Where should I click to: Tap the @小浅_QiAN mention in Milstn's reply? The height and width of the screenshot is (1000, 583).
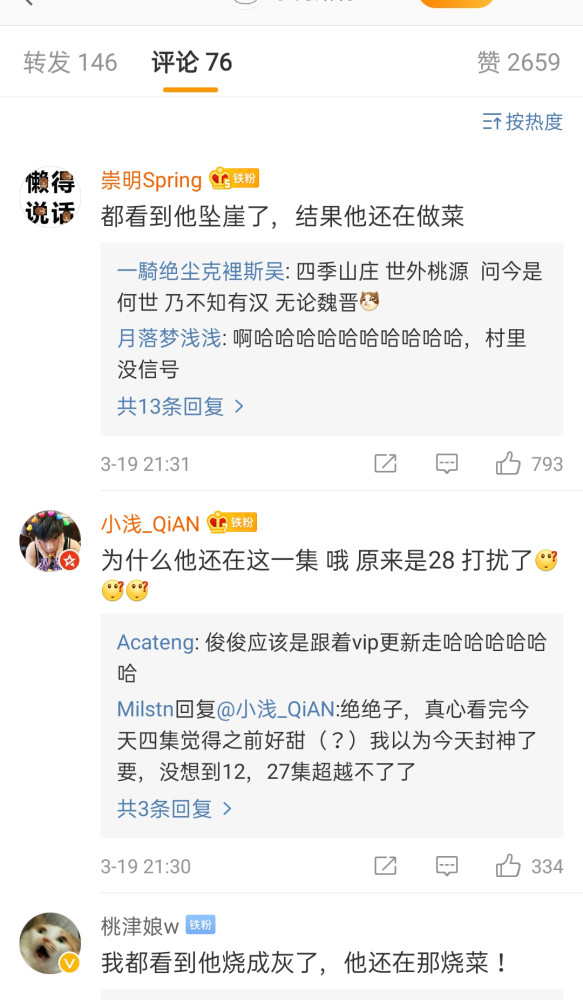[276, 709]
